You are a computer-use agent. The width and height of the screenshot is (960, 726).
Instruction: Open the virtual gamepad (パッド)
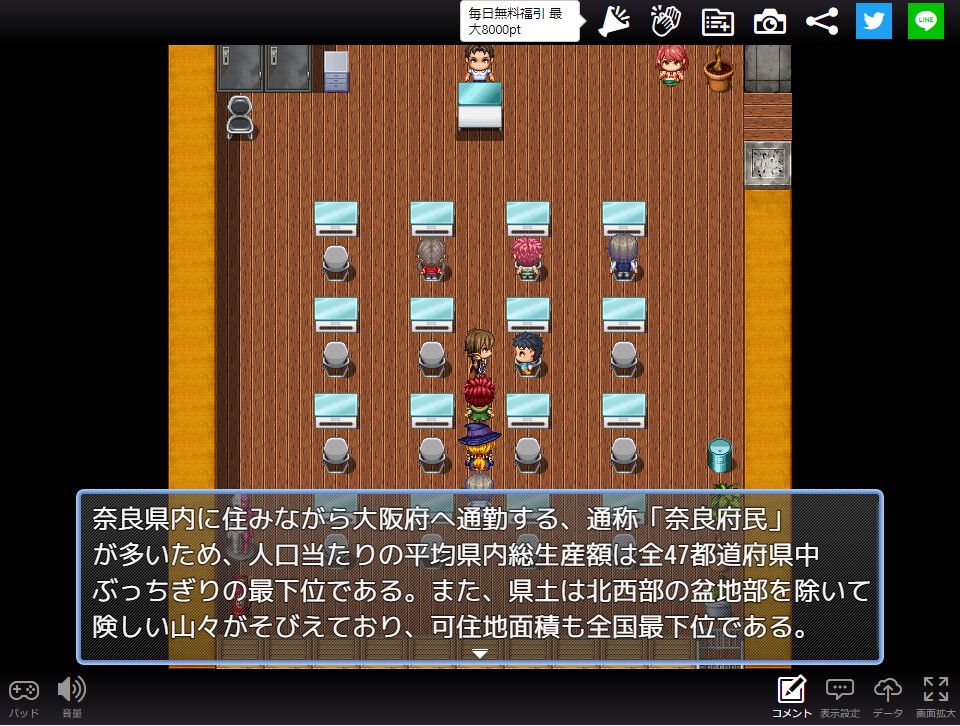click(x=23, y=695)
